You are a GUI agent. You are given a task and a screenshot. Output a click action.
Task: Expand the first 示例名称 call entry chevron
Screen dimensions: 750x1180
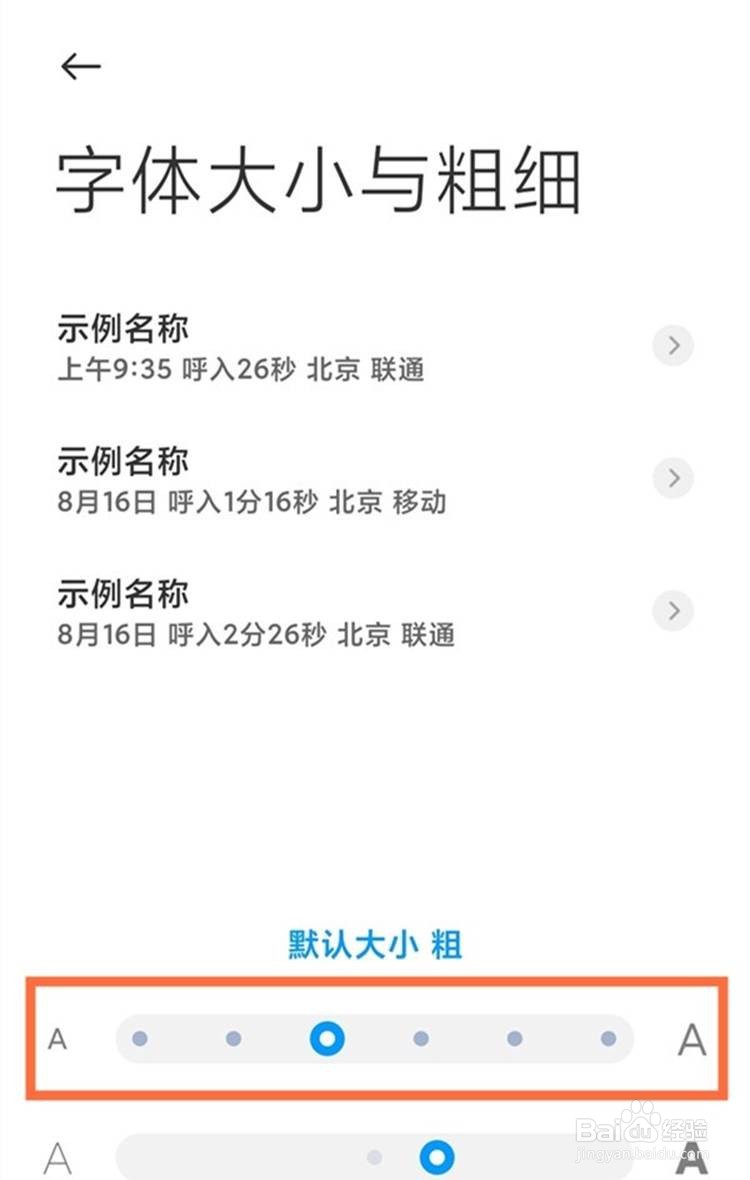tap(672, 345)
